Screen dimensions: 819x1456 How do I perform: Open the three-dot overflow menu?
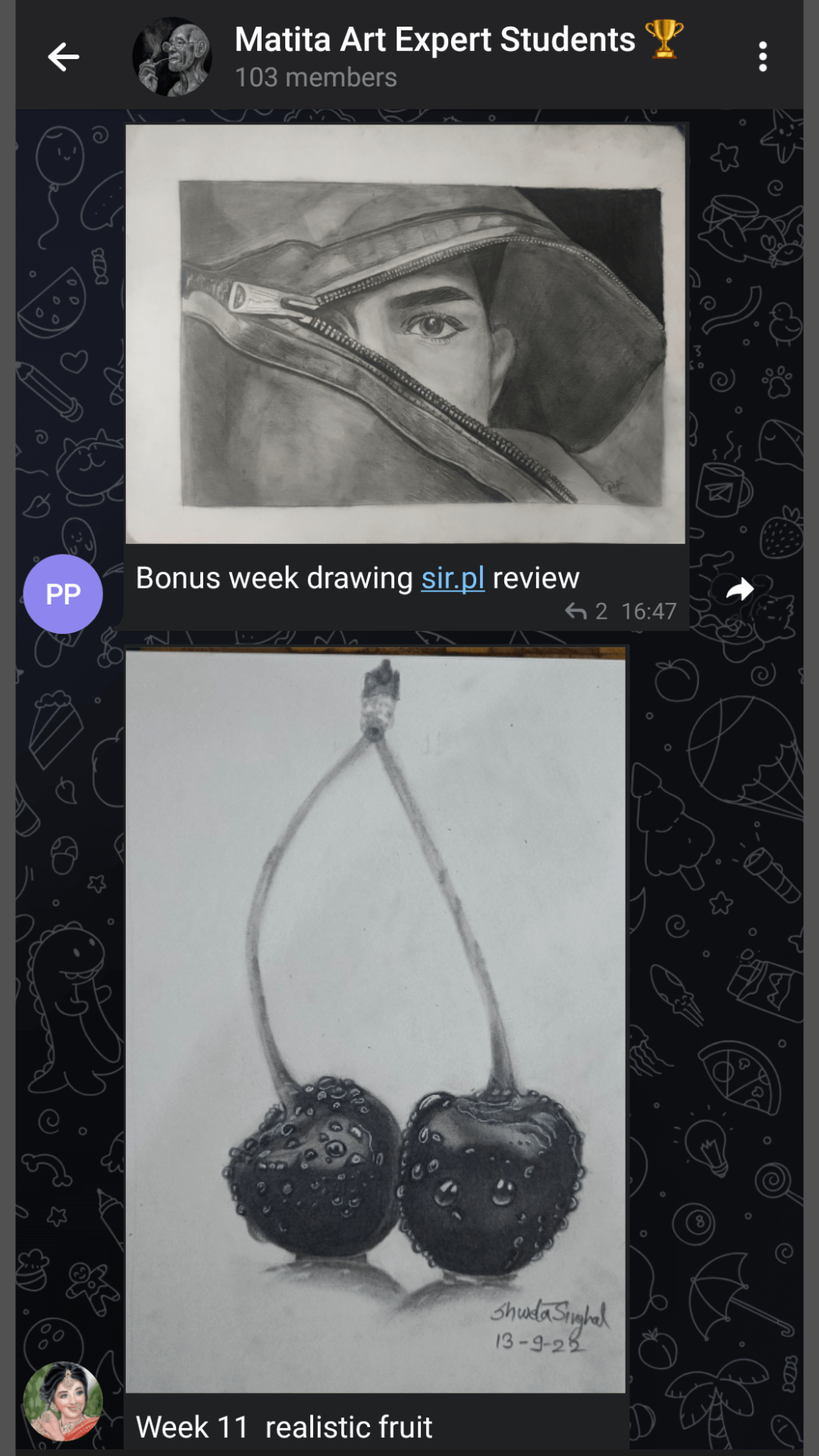(x=762, y=57)
